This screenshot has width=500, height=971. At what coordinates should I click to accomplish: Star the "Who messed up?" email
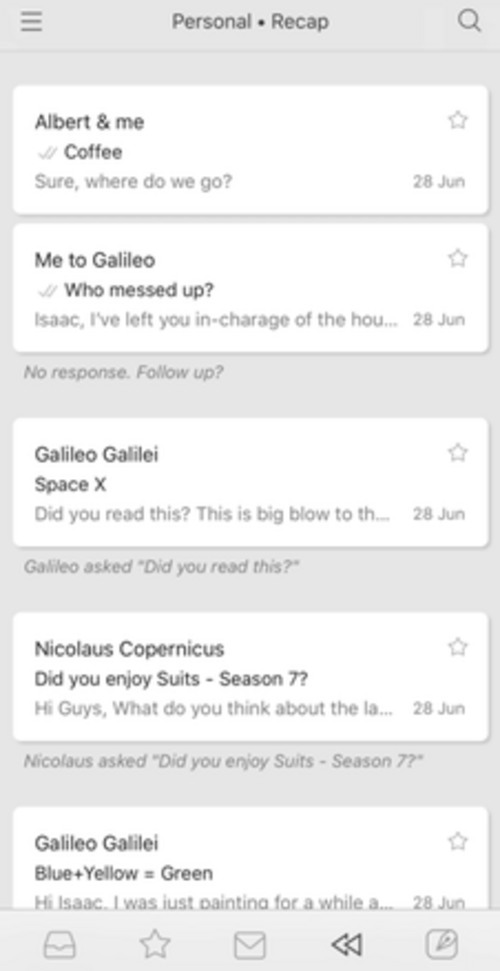point(457,258)
